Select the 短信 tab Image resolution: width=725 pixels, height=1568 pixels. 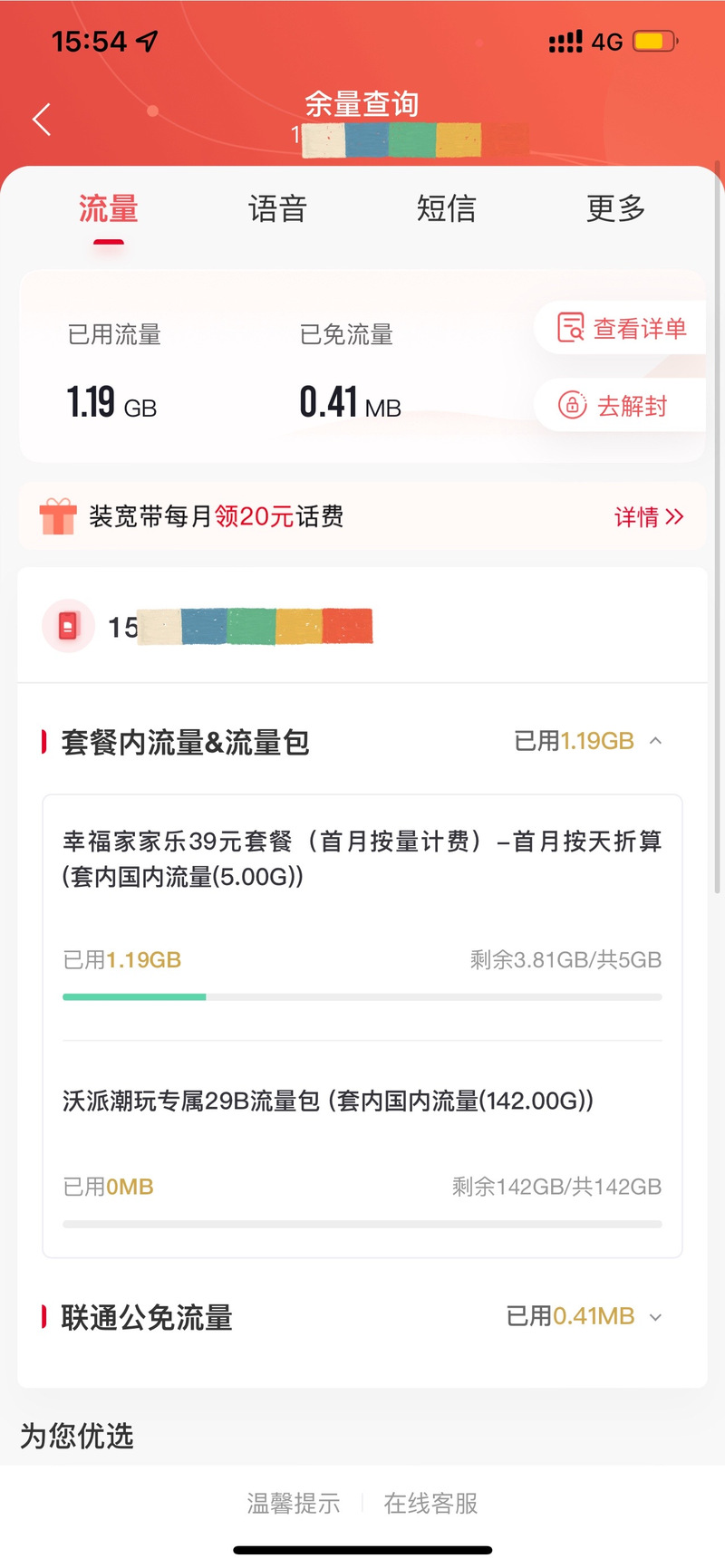pos(446,209)
